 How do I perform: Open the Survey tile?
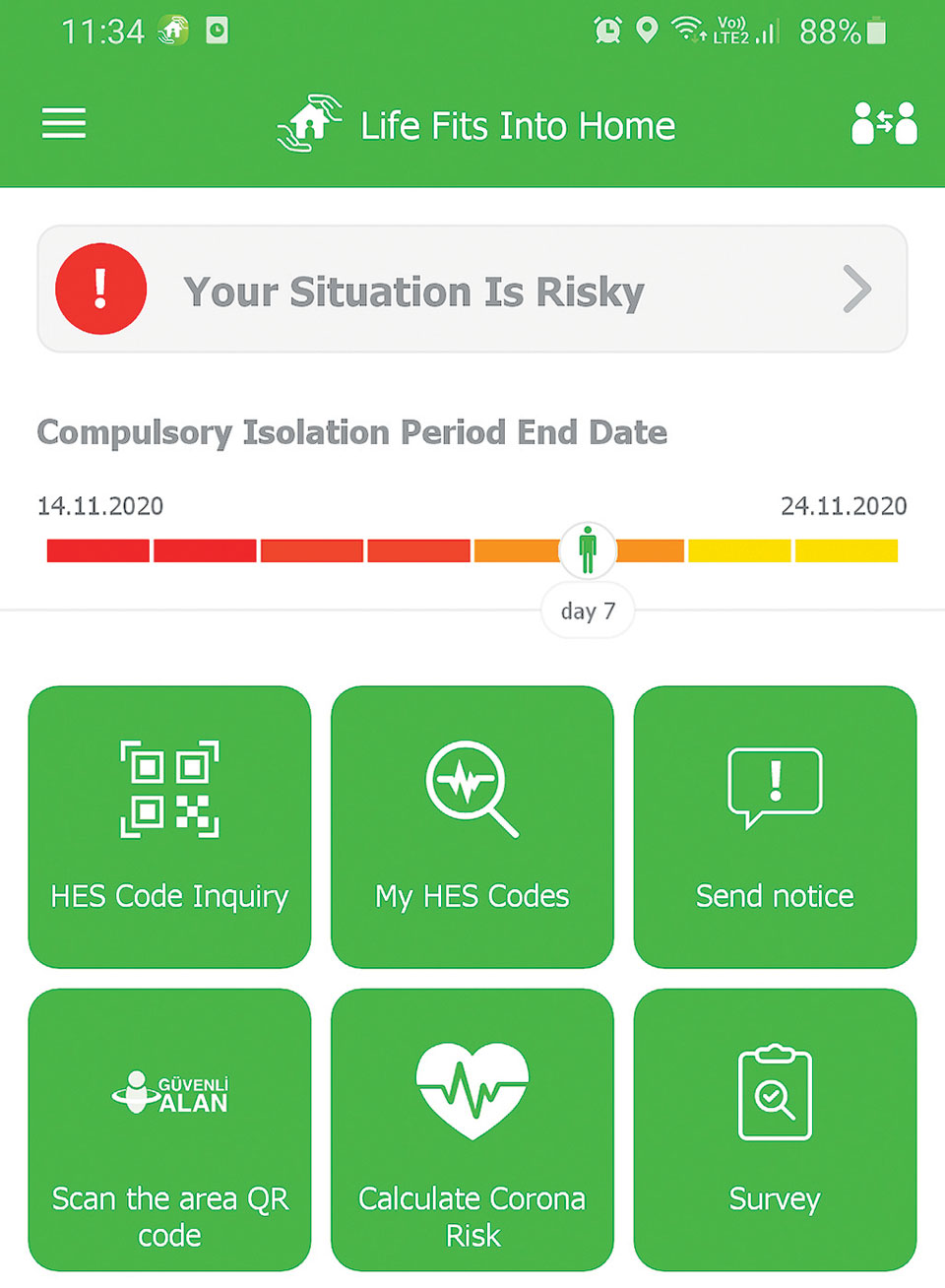point(775,1129)
